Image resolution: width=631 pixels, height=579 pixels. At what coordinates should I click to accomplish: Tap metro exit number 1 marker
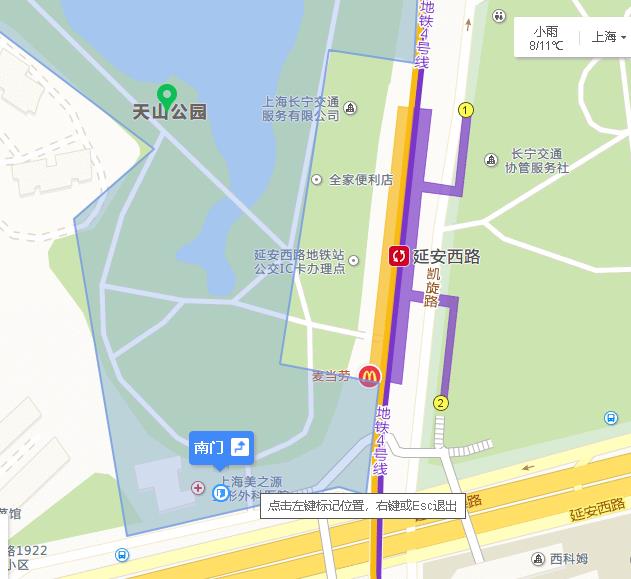pyautogui.click(x=465, y=109)
